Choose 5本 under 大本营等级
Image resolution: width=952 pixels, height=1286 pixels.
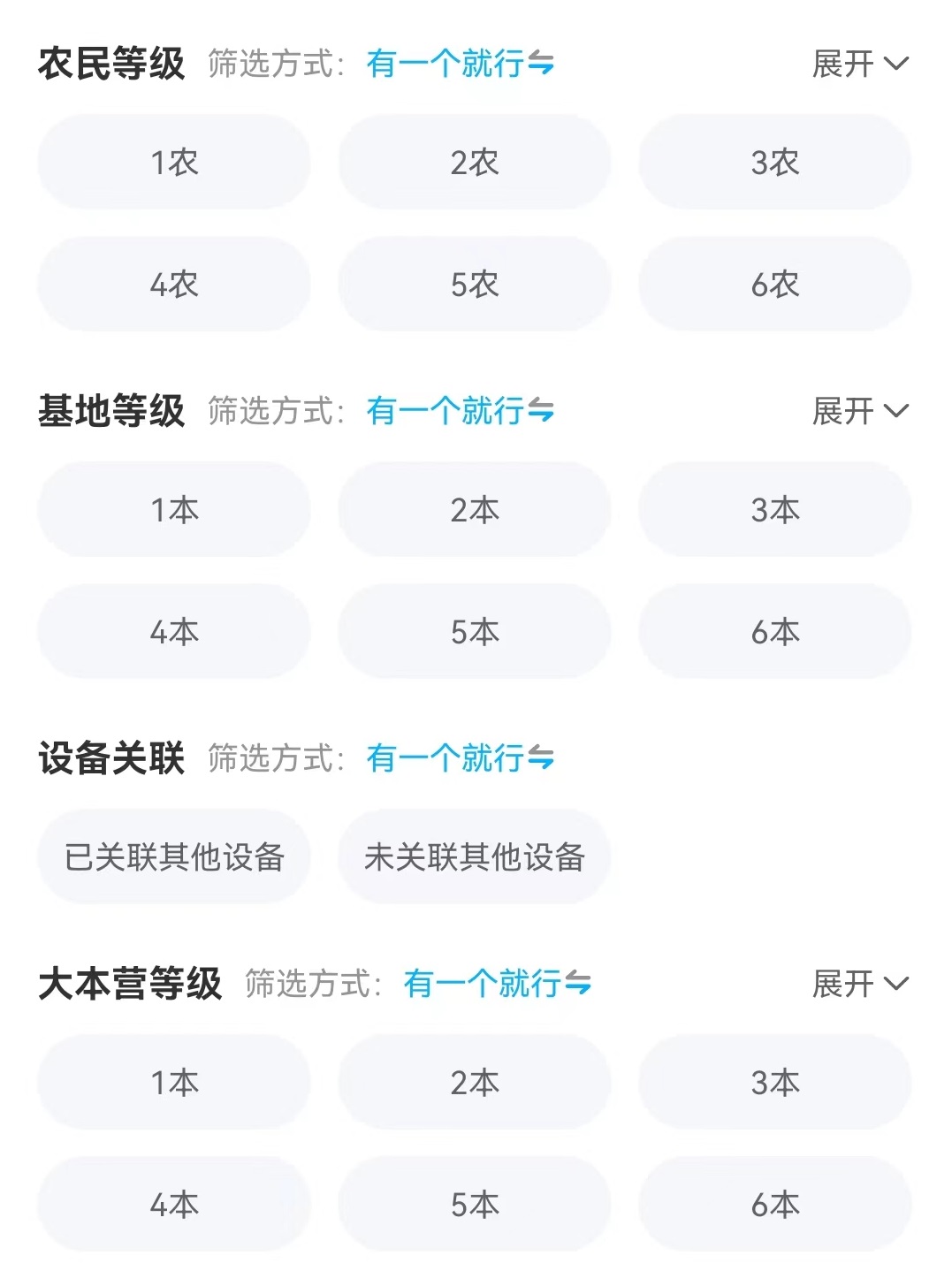tap(475, 1205)
